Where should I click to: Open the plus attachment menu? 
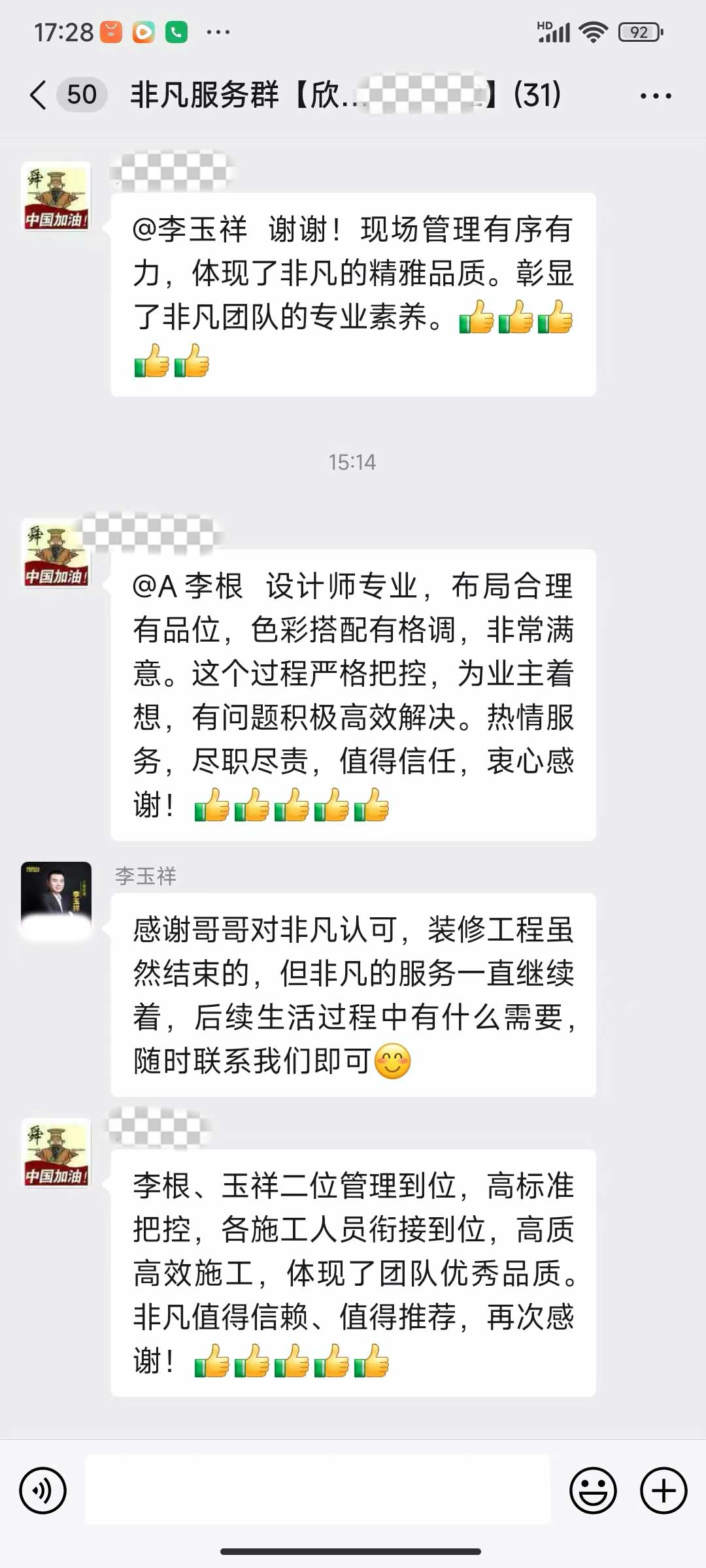664,1490
